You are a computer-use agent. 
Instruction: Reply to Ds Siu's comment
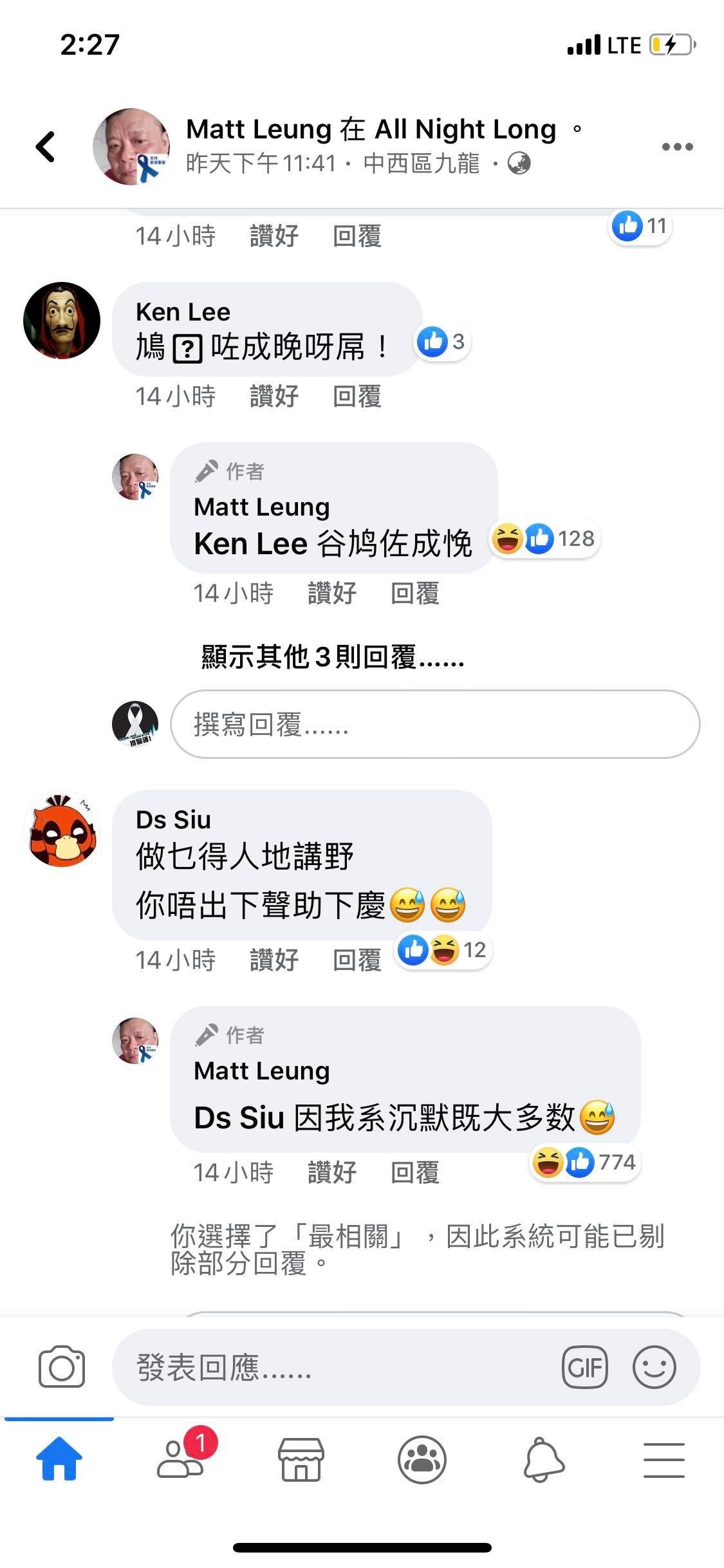357,960
